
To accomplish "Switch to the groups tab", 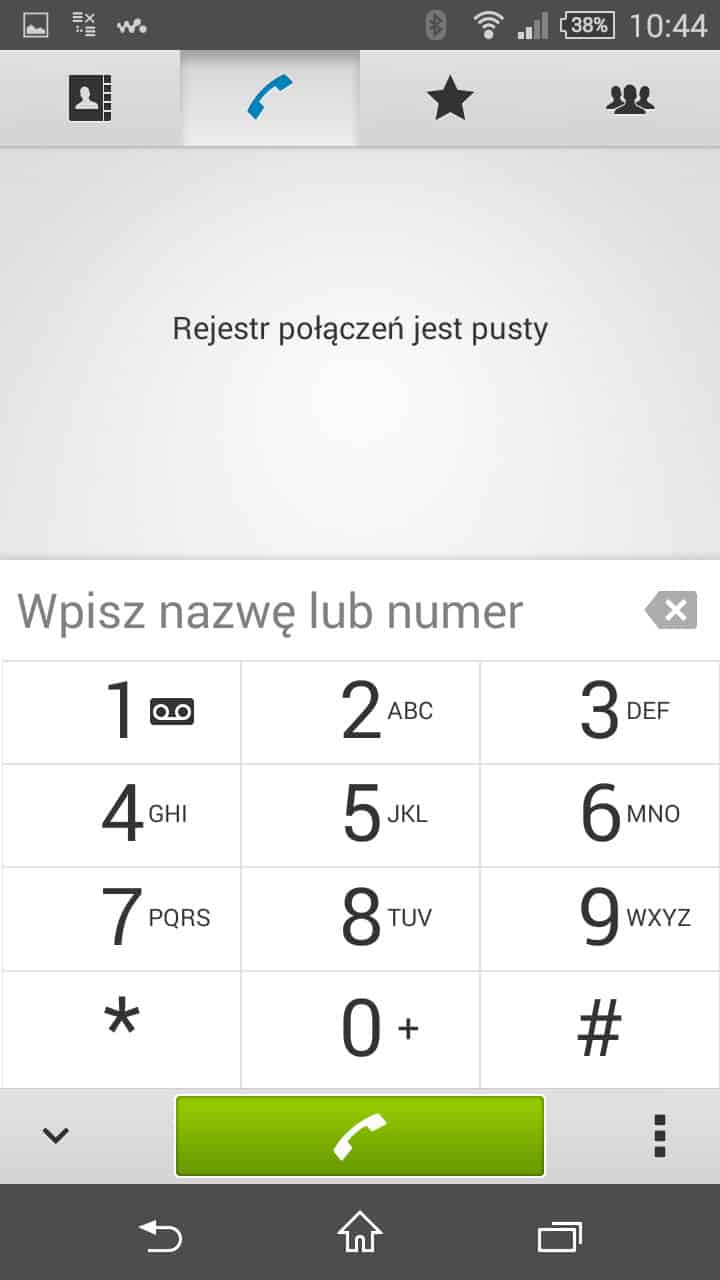I will click(x=630, y=99).
